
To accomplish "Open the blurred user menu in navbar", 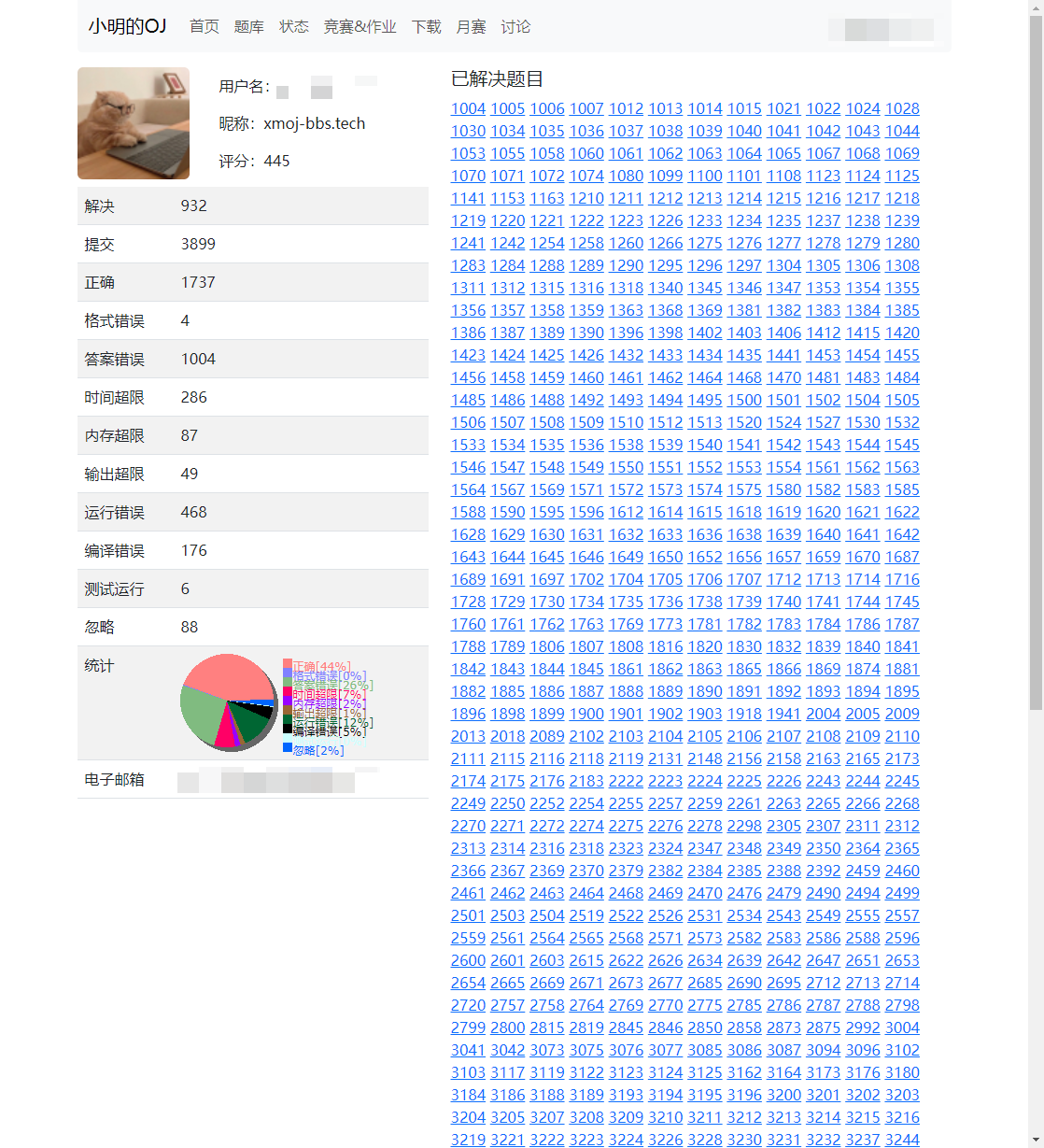I will pos(881,29).
